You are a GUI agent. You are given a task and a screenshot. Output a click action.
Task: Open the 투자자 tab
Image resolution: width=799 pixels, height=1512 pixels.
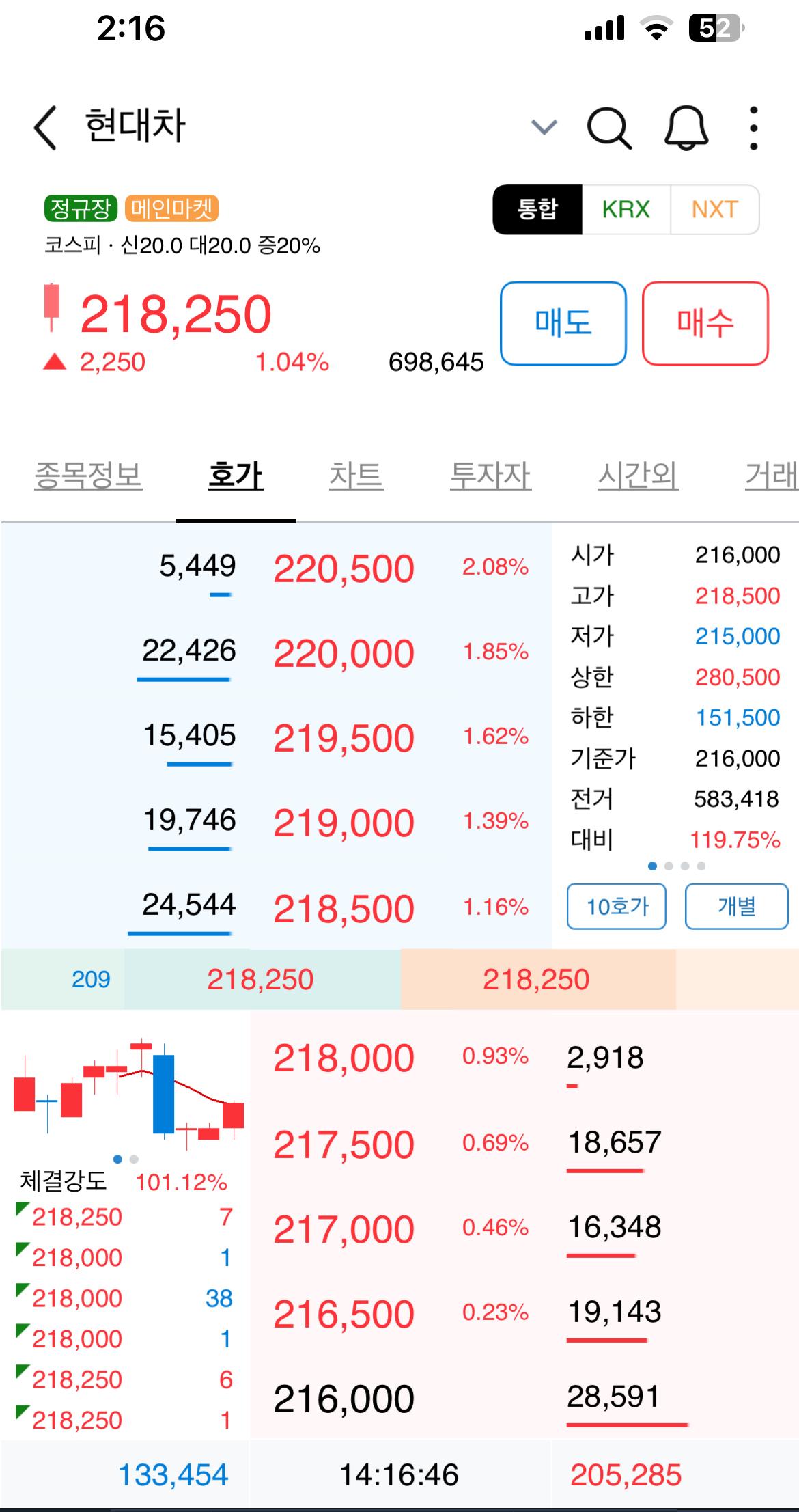tap(493, 476)
